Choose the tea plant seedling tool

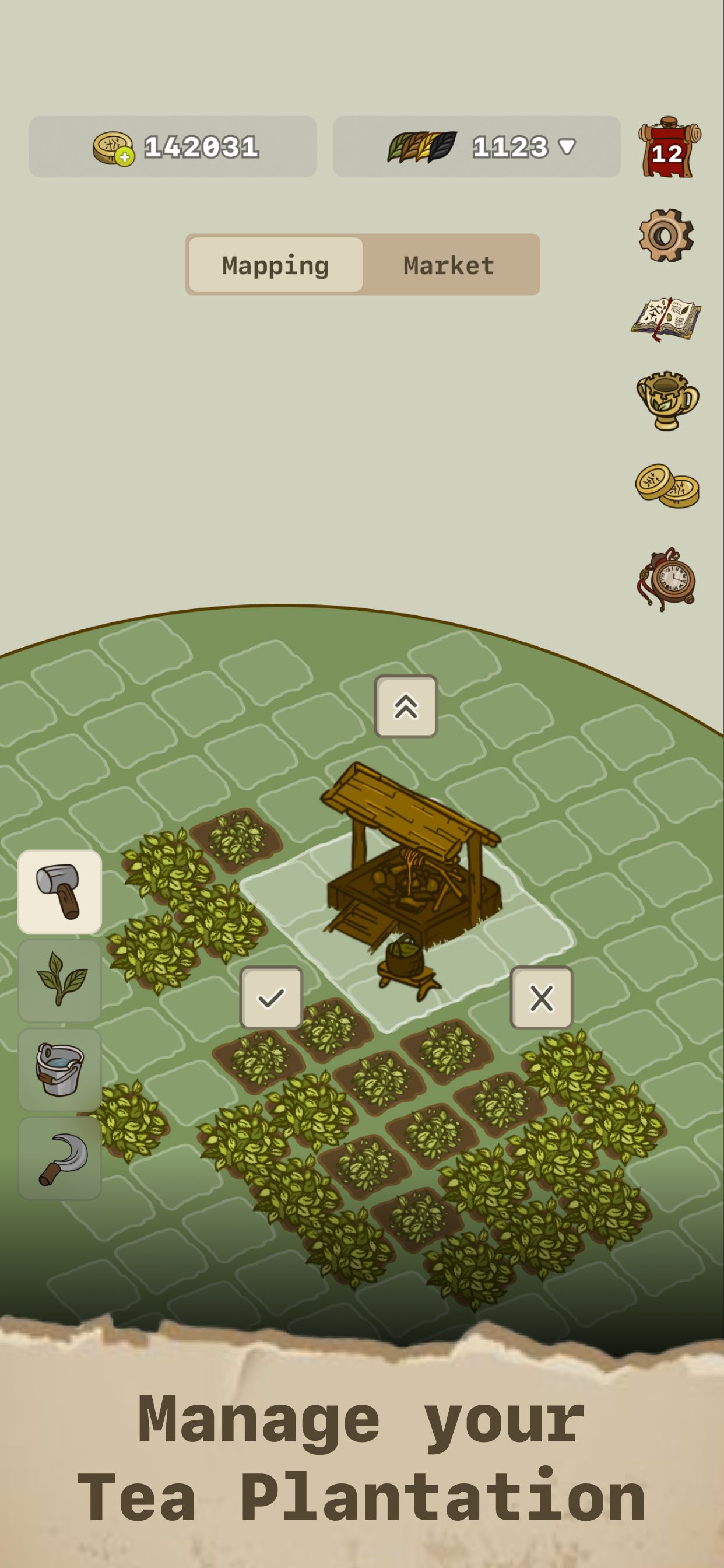pyautogui.click(x=59, y=981)
